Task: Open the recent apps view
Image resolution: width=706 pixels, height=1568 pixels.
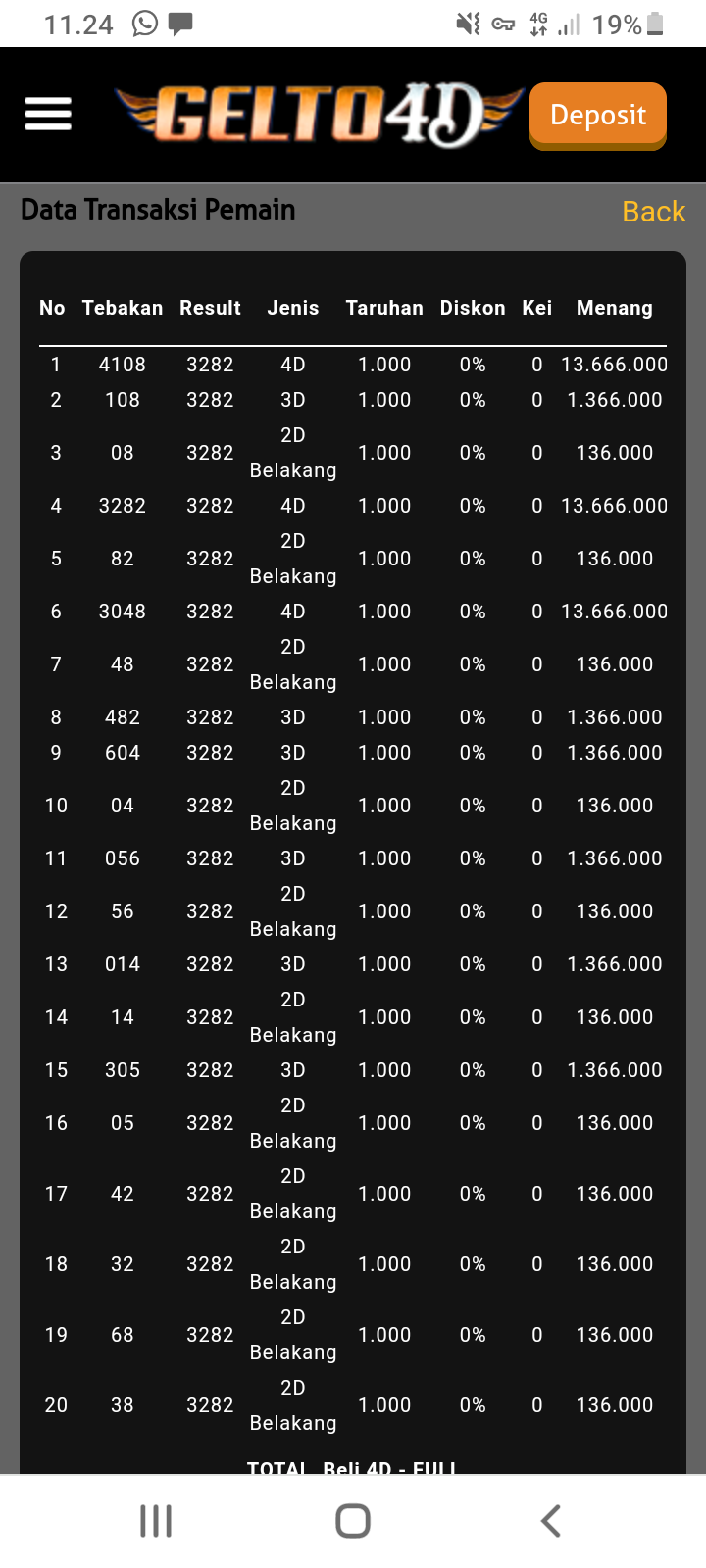Action: (x=156, y=1521)
